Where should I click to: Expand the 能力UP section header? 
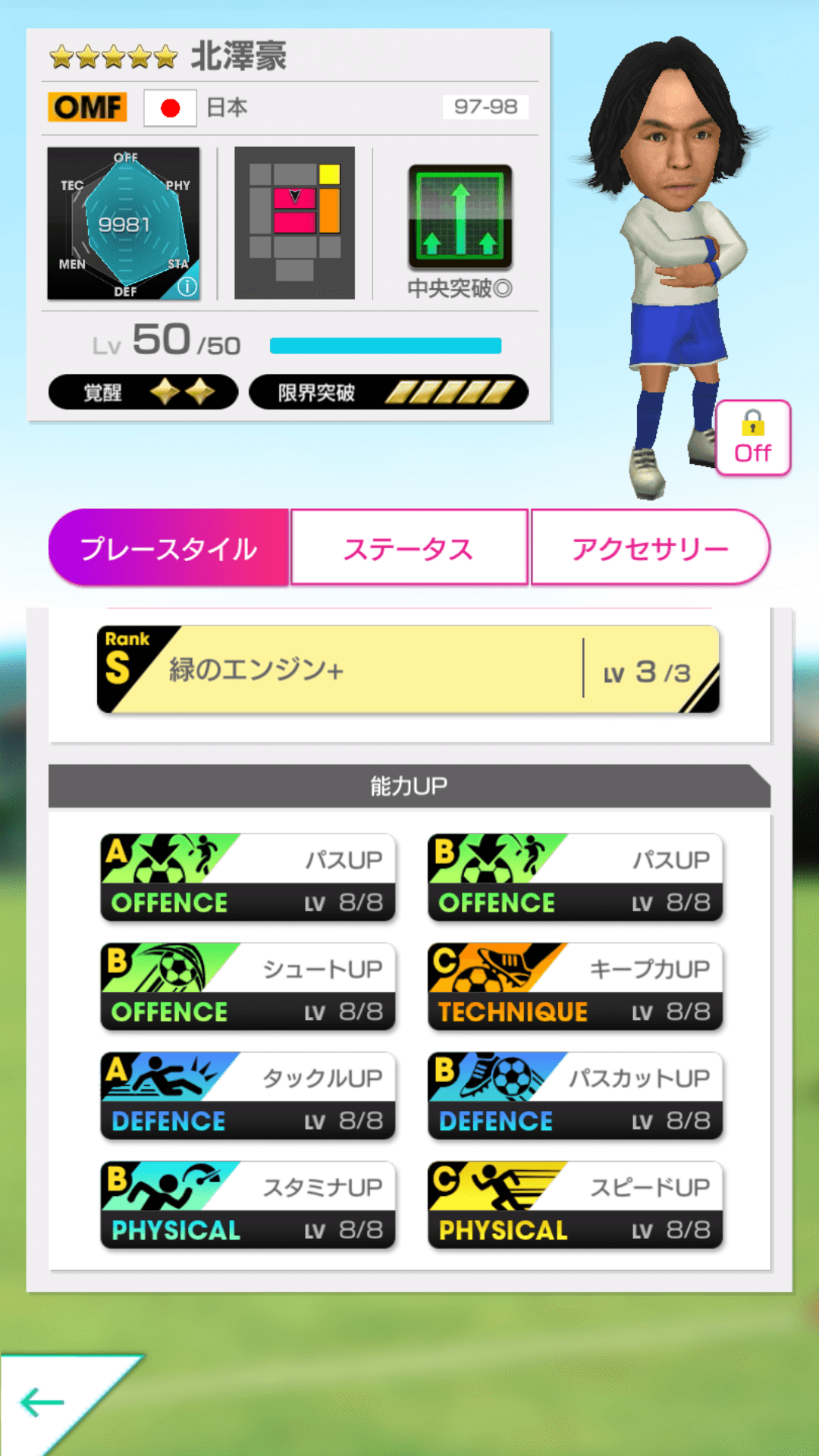coord(409,786)
